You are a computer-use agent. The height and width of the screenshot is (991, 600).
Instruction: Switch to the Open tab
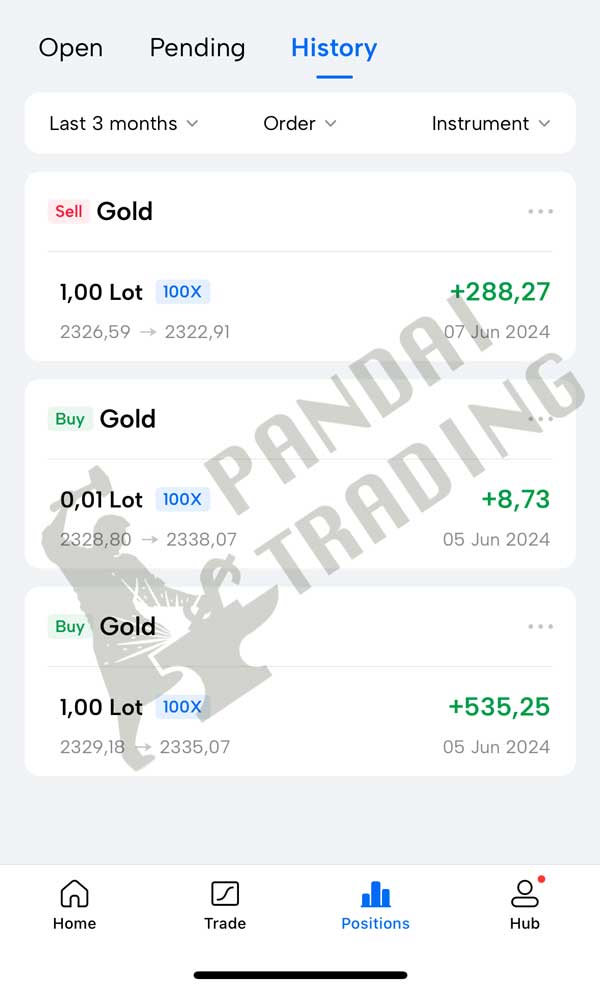70,48
